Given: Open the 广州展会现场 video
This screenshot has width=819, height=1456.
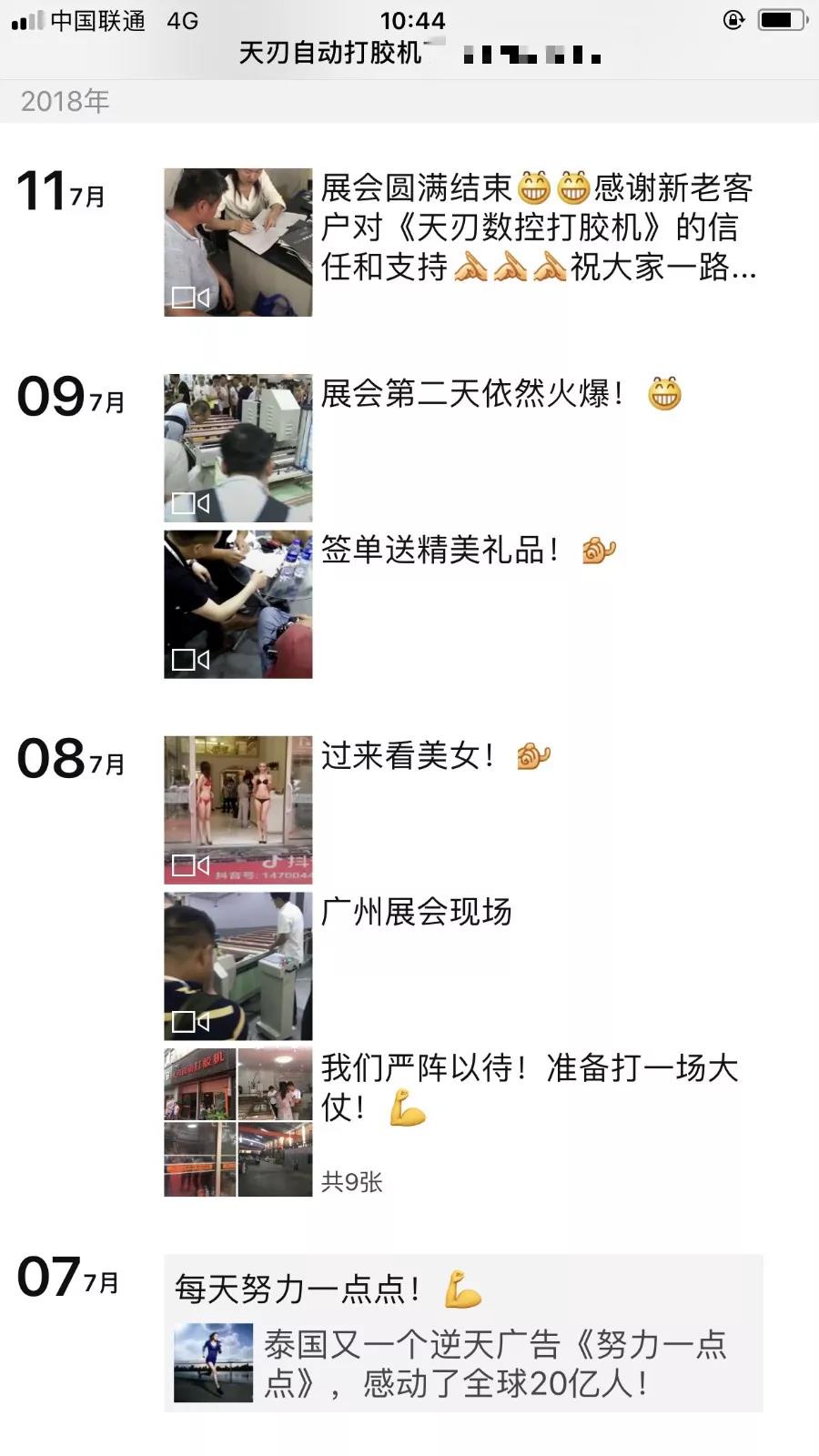Looking at the screenshot, I should [x=238, y=966].
